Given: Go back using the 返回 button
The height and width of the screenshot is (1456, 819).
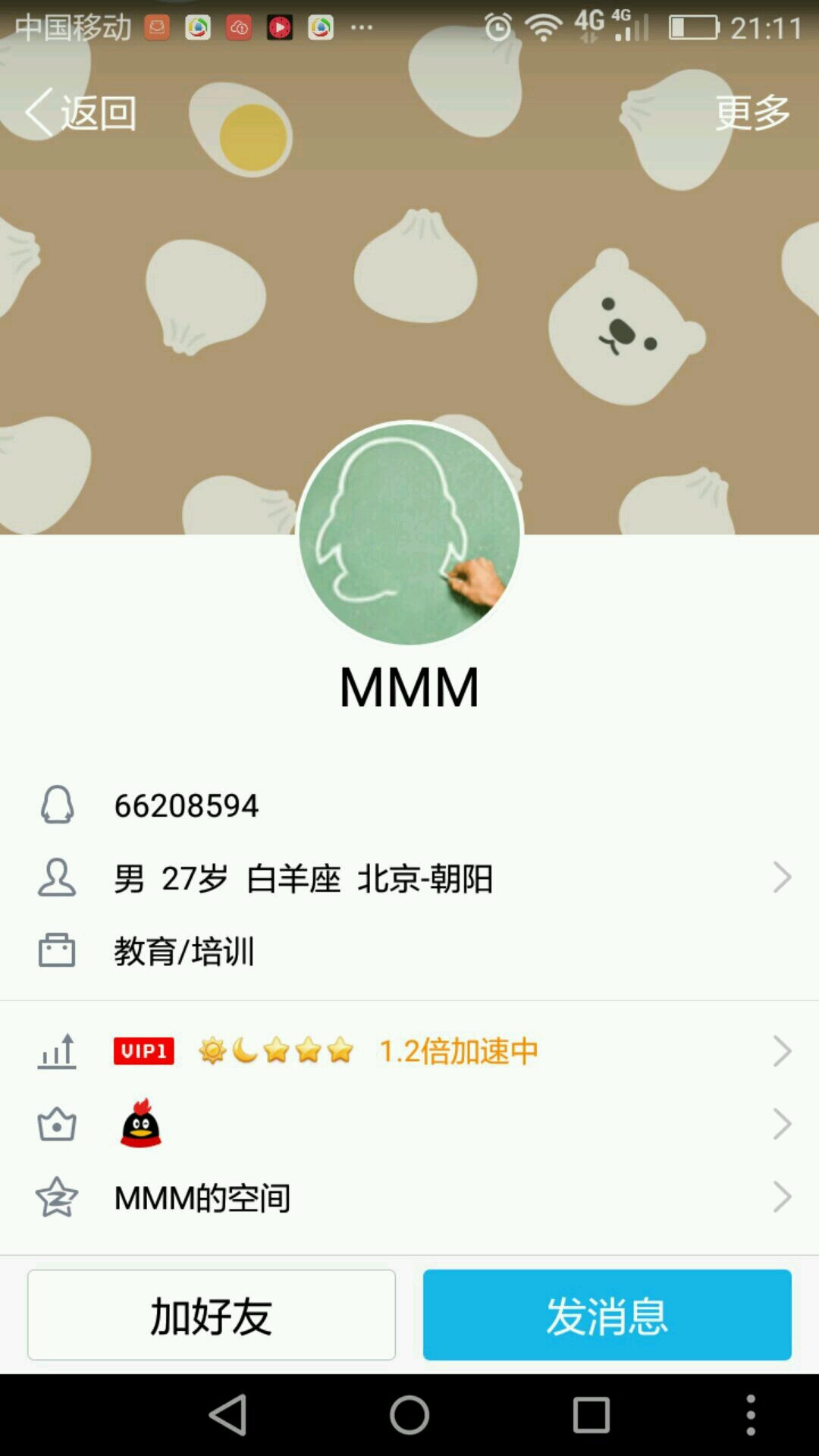Looking at the screenshot, I should [x=80, y=113].
